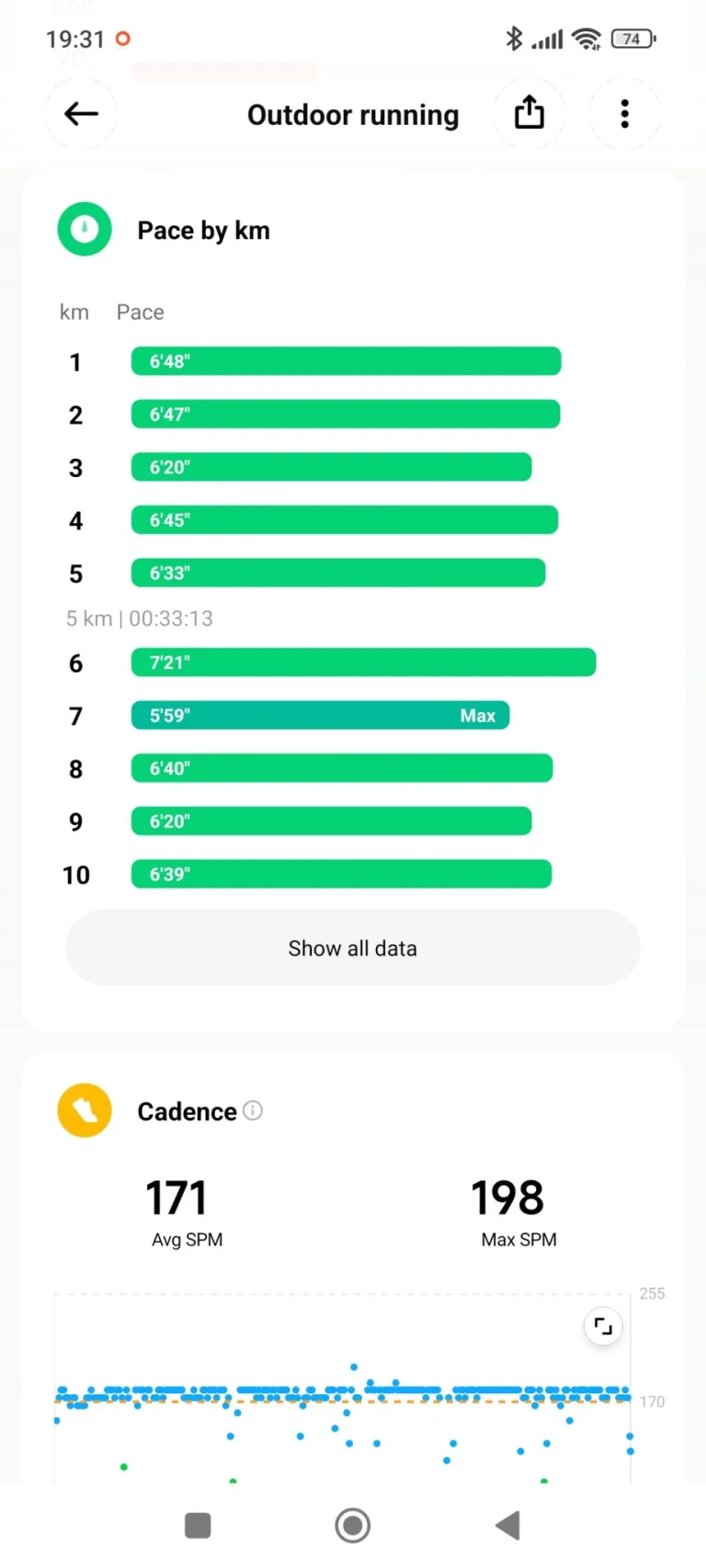Image resolution: width=706 pixels, height=1568 pixels.
Task: Tap the yellow Cadence shoe icon
Action: [84, 1110]
